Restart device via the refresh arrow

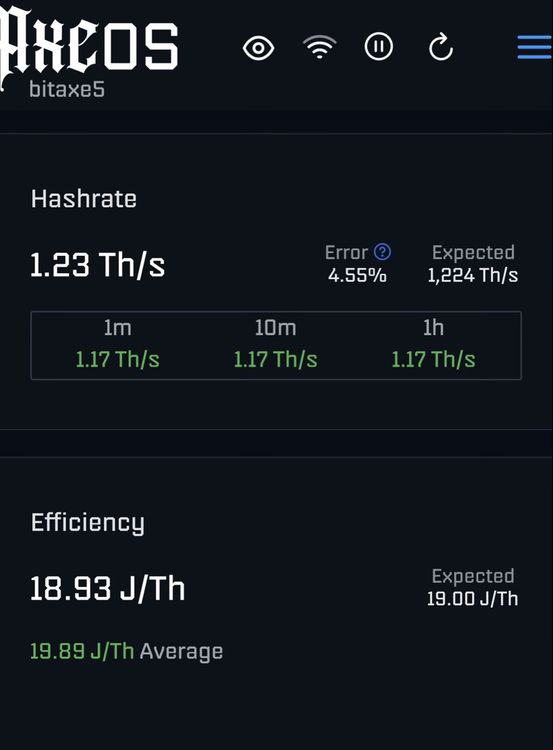441,47
